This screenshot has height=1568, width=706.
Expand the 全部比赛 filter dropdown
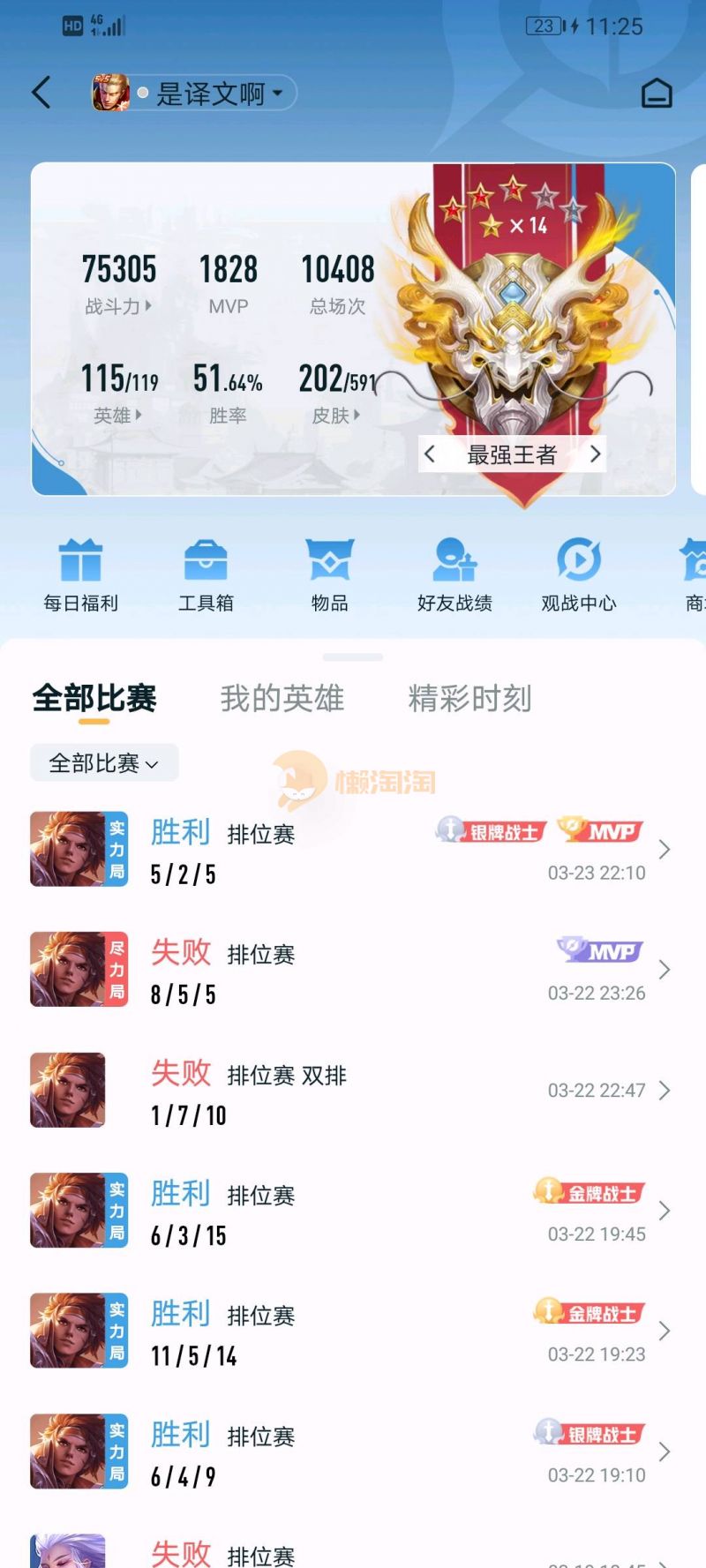pyautogui.click(x=104, y=763)
